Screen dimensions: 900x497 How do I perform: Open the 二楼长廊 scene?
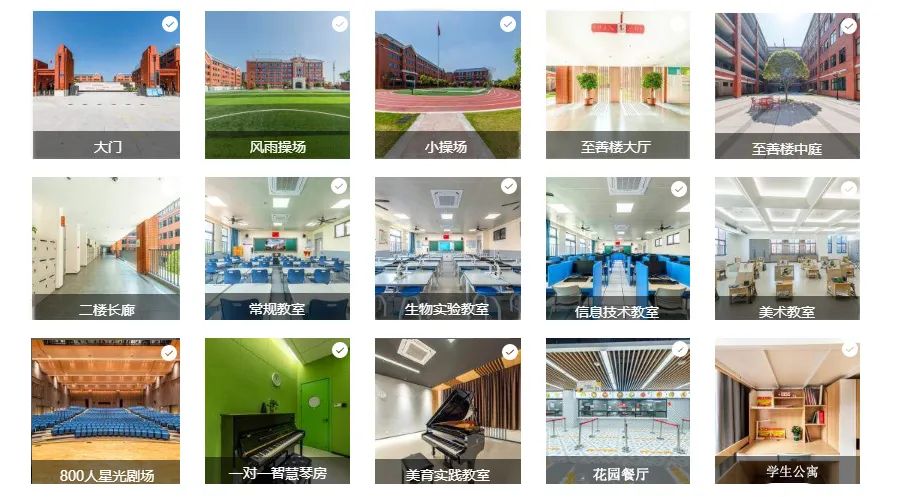click(106, 248)
